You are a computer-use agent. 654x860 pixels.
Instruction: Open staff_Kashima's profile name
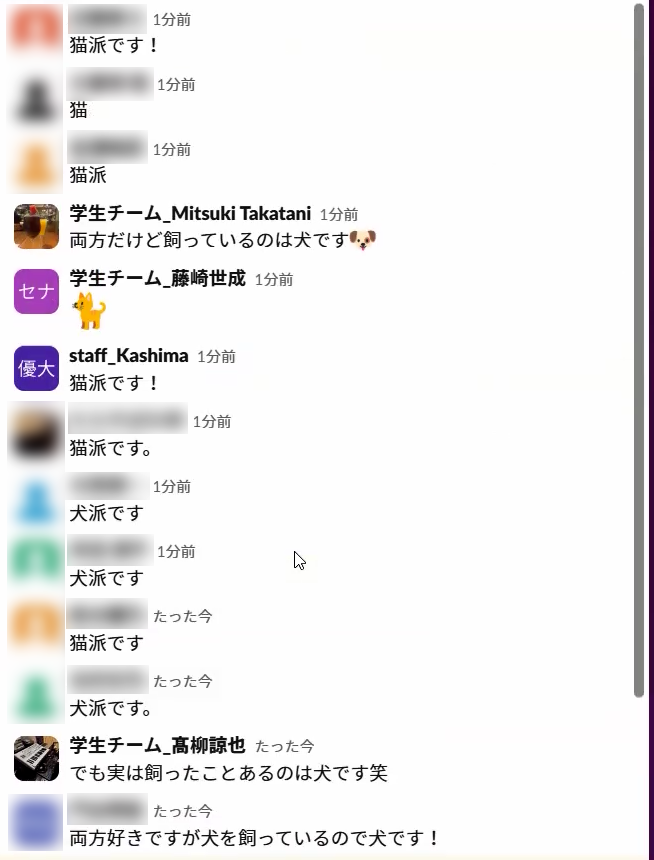[x=128, y=356]
